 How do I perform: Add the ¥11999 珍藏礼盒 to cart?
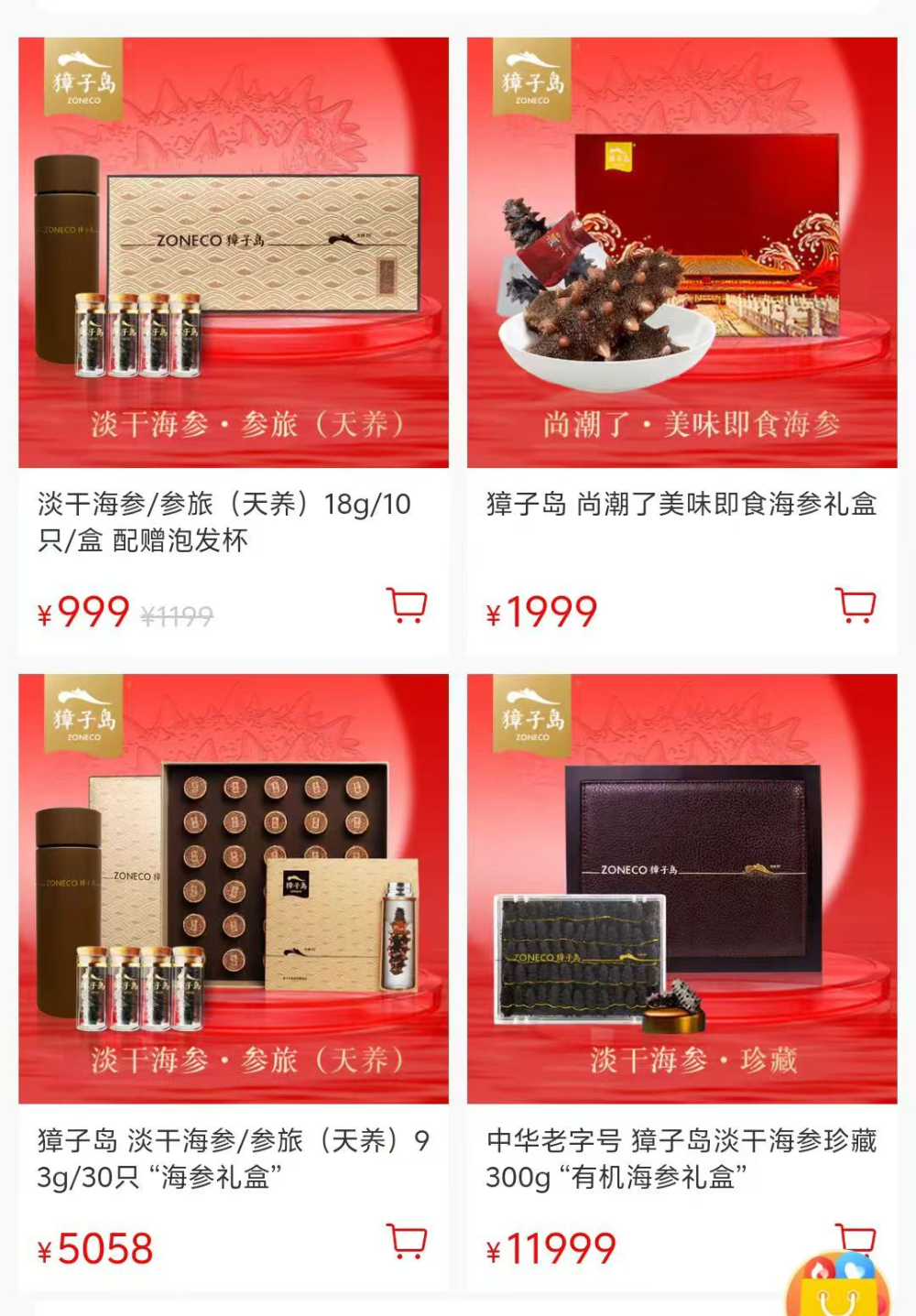[856, 1235]
